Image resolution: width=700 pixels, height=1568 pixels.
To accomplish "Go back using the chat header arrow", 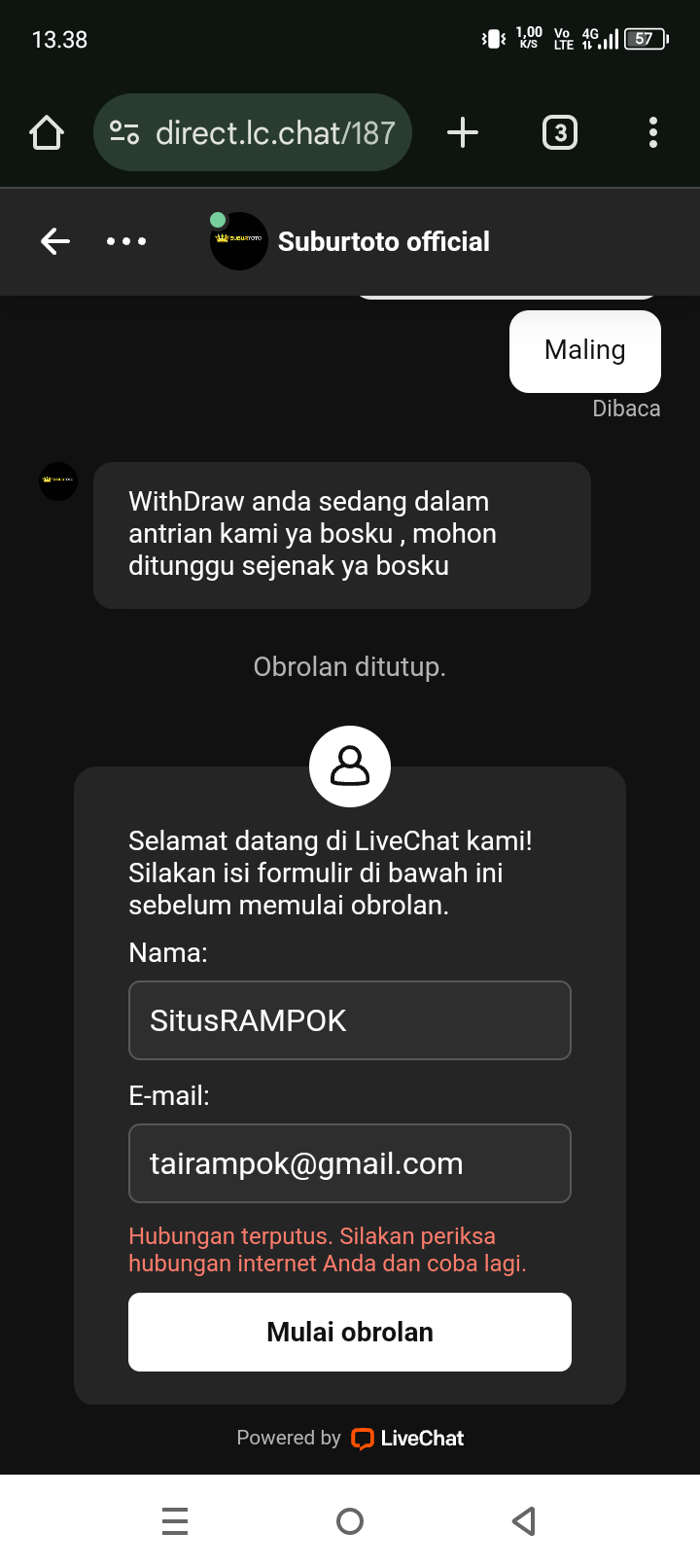I will 55,241.
